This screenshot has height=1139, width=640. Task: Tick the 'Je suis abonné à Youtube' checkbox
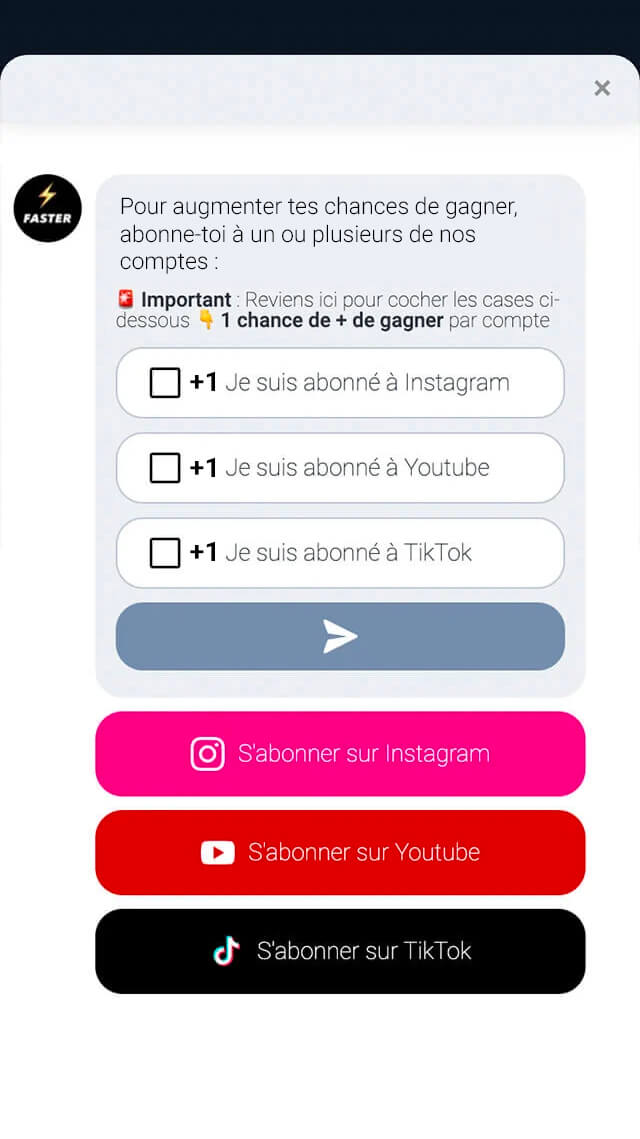(165, 467)
